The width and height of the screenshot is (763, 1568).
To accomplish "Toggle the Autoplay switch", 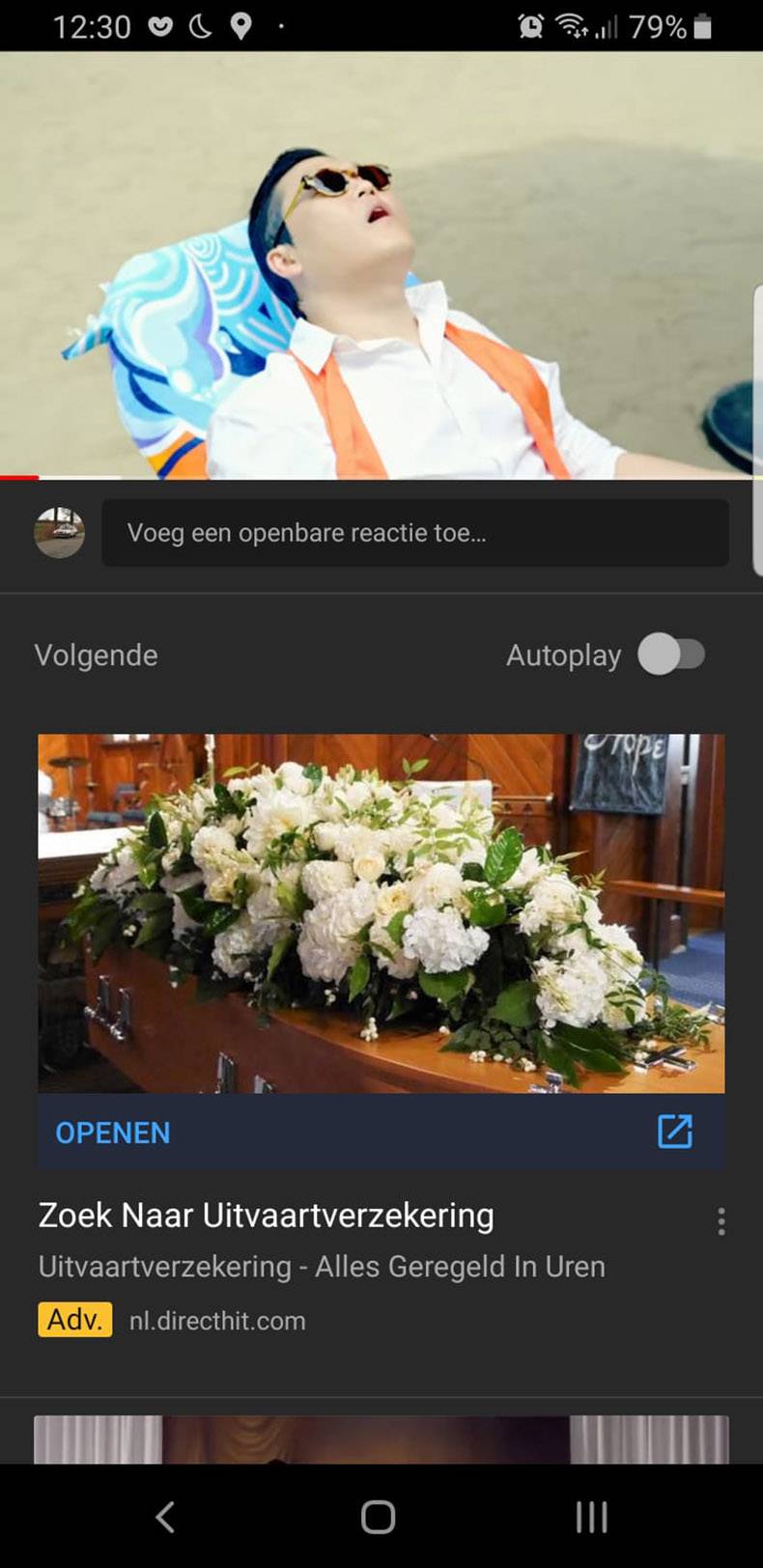I will tap(671, 655).
